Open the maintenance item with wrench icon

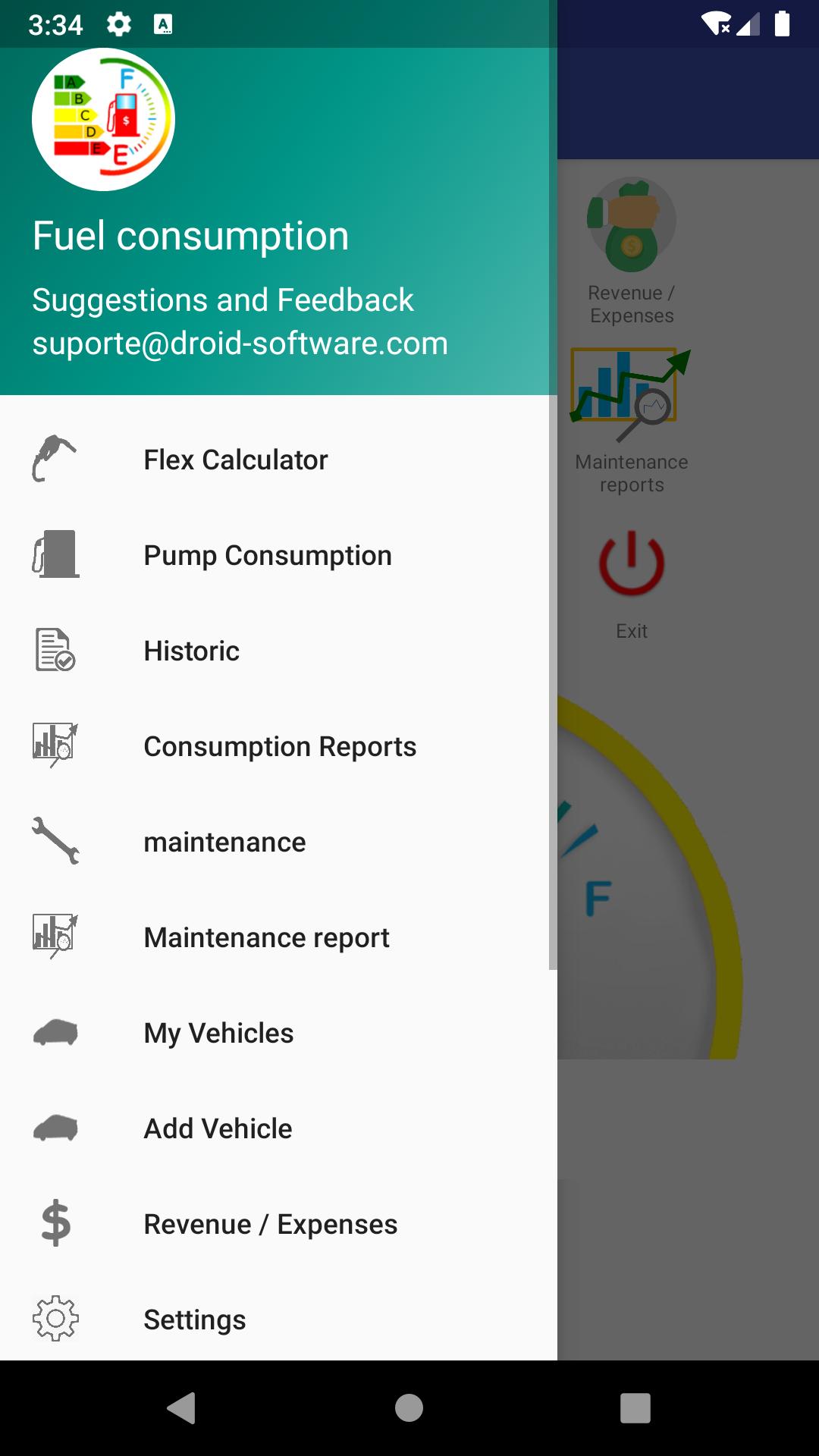278,842
